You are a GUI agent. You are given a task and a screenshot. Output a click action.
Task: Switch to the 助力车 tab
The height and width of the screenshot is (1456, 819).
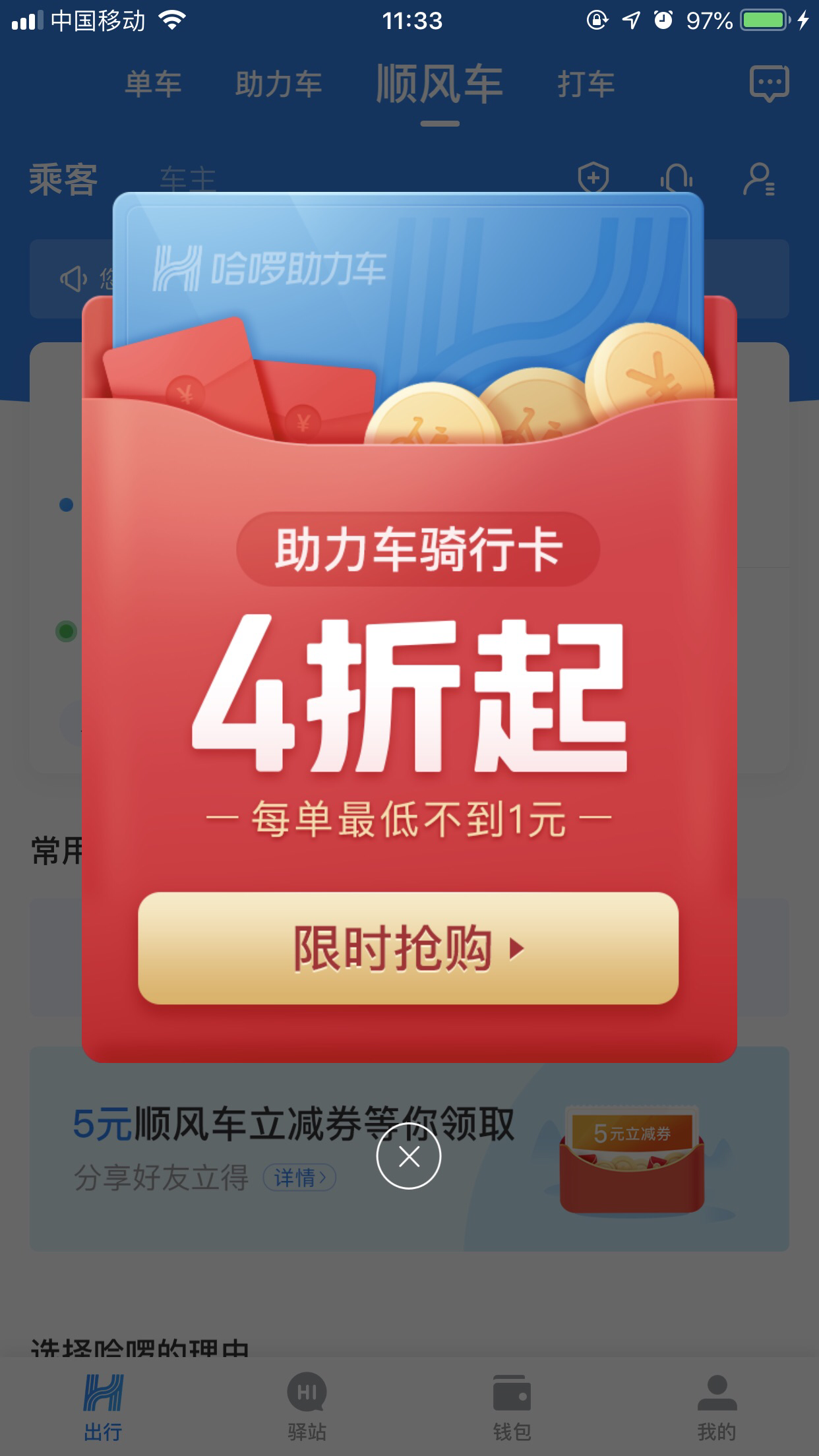(278, 84)
